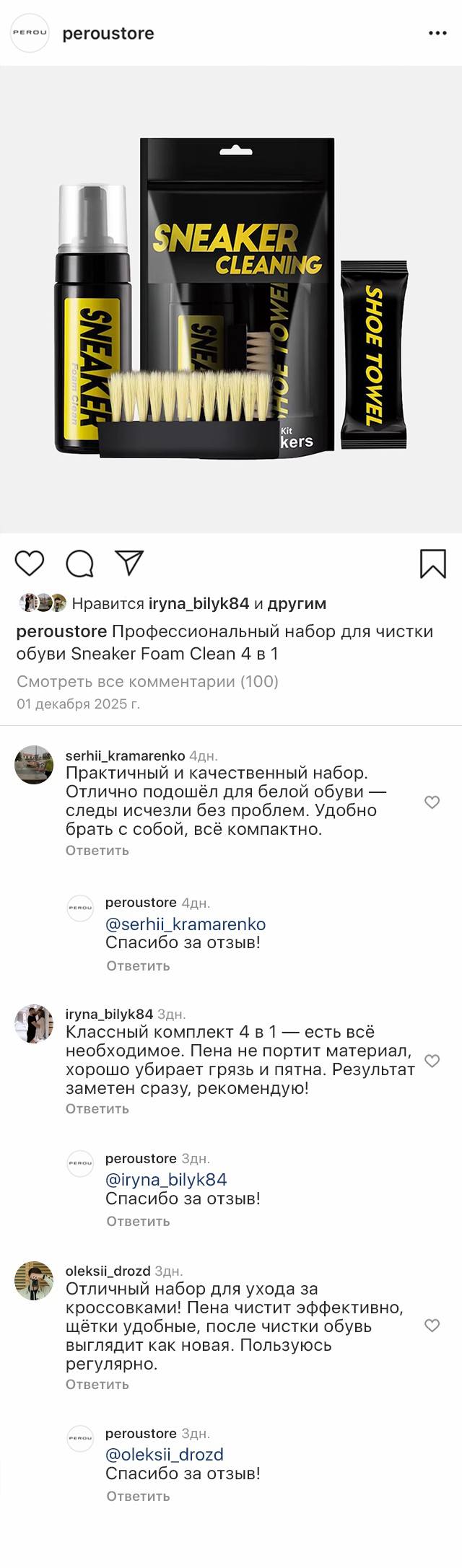
Task: Like iryna_bilyk84's comment
Action: [432, 1060]
